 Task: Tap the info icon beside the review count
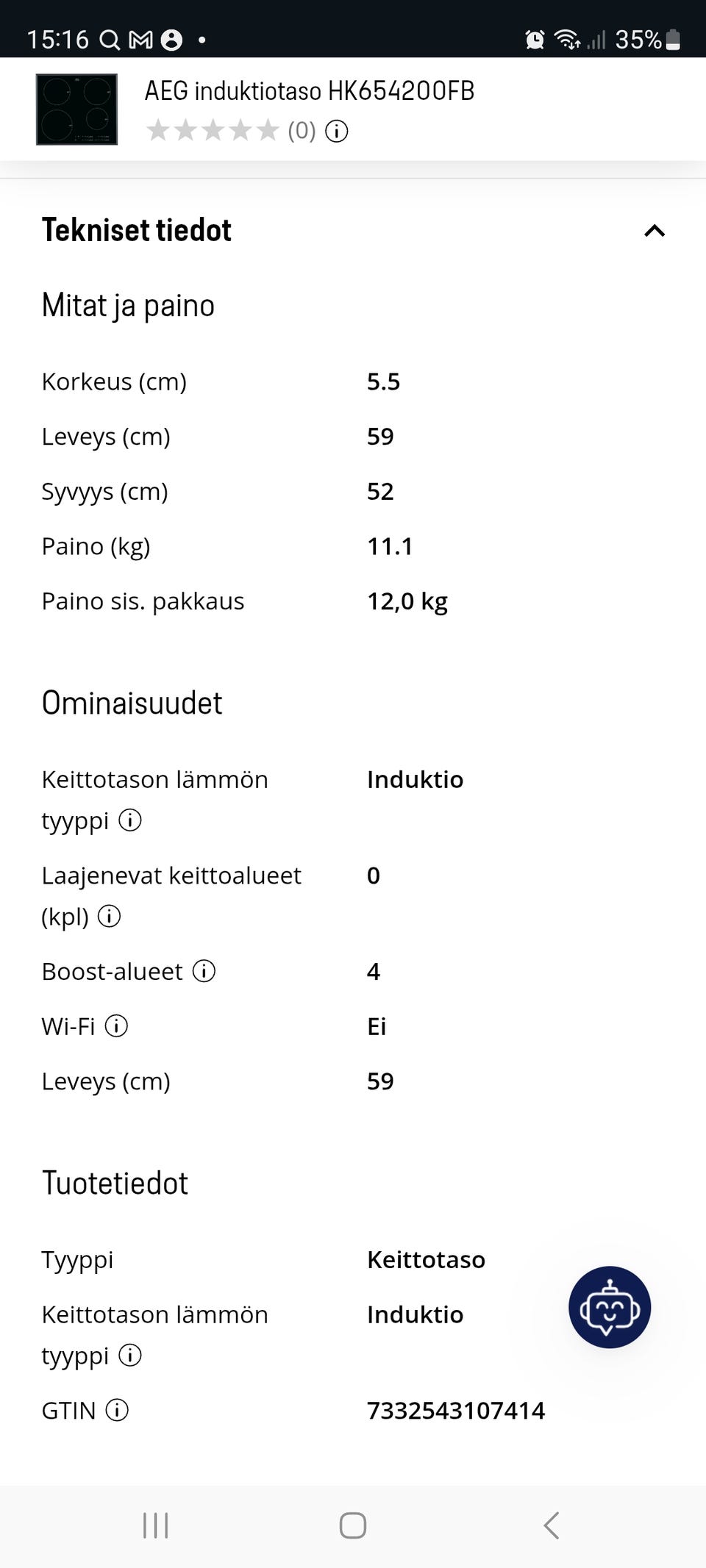click(x=337, y=131)
